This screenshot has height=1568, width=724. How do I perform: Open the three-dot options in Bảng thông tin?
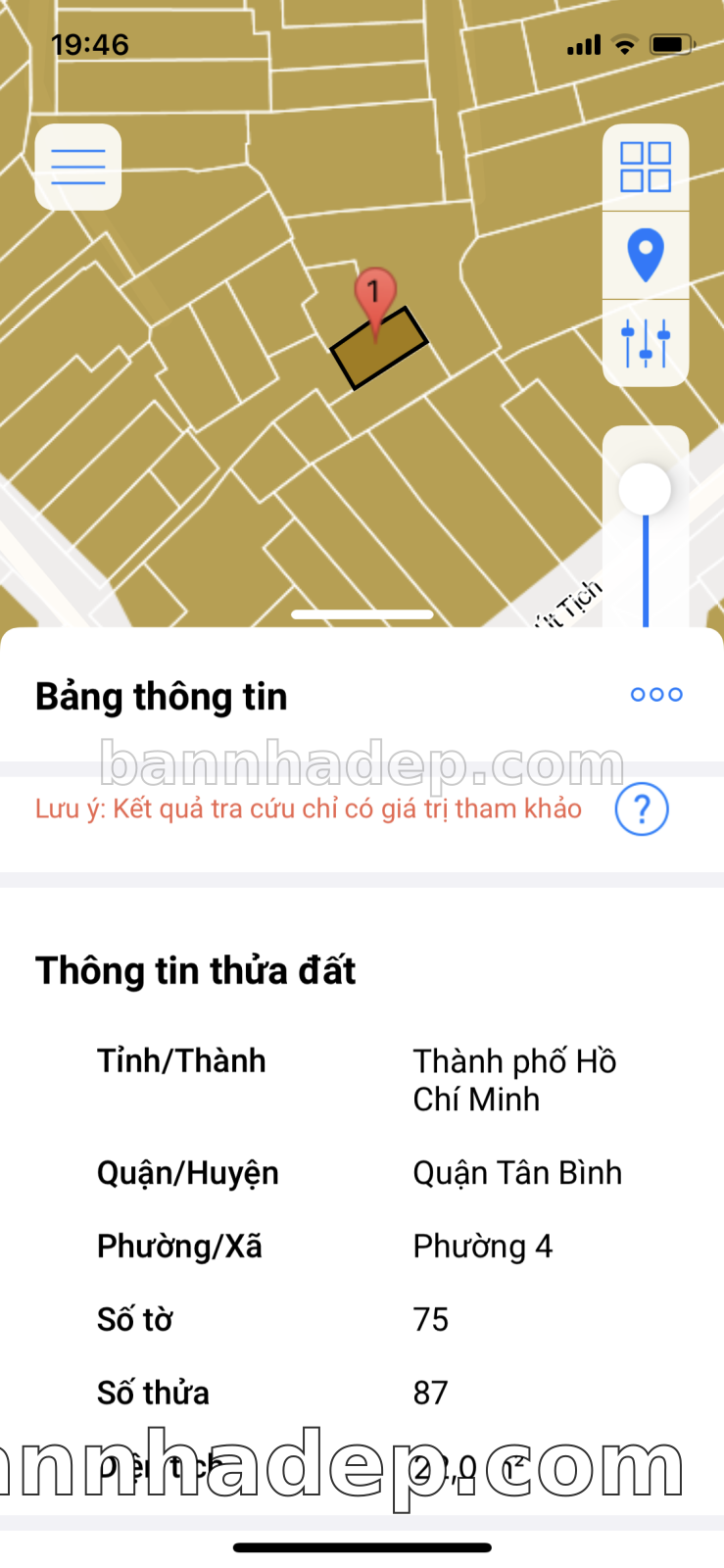point(656,695)
